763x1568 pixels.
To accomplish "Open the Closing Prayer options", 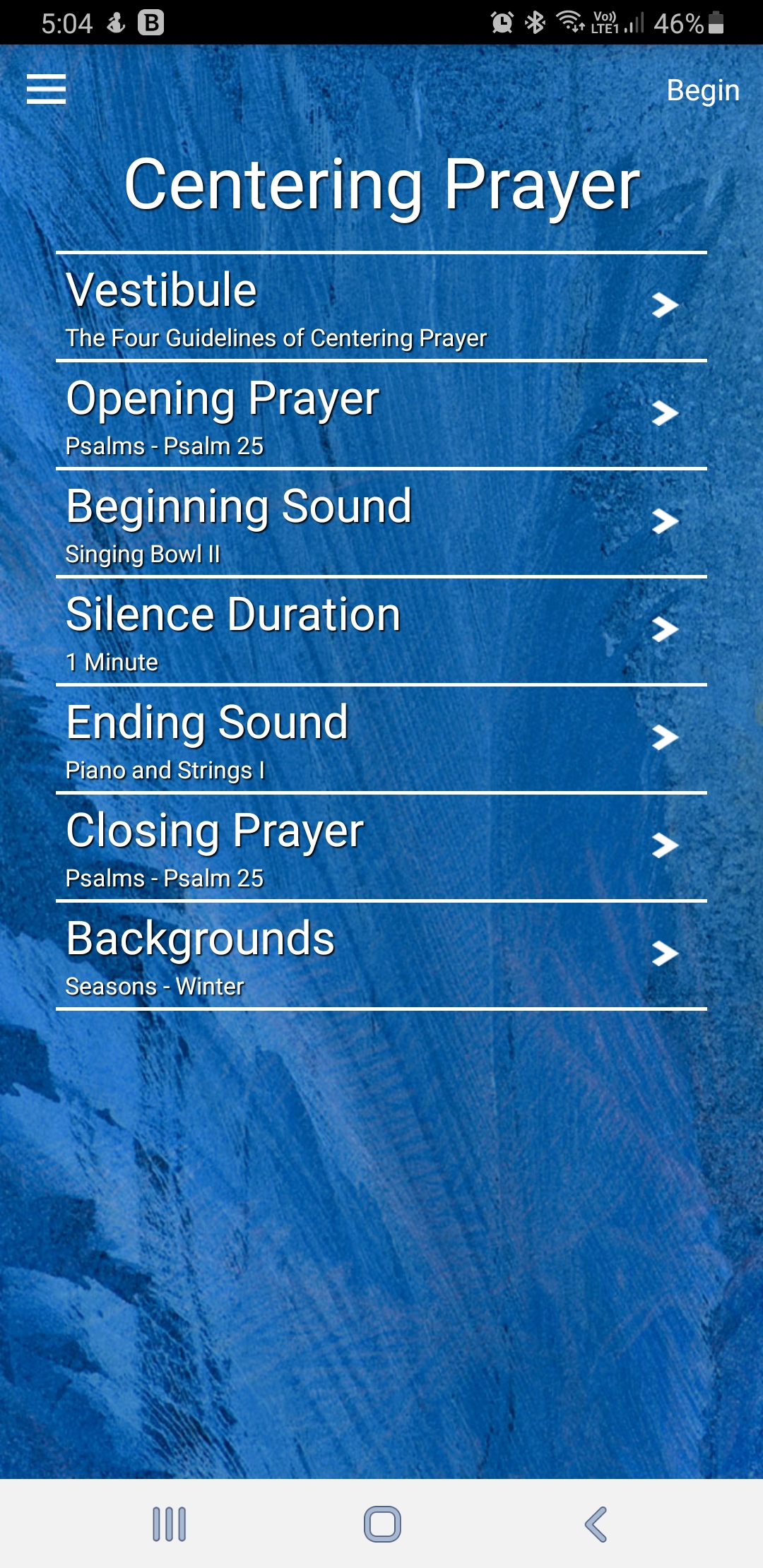I will point(381,848).
